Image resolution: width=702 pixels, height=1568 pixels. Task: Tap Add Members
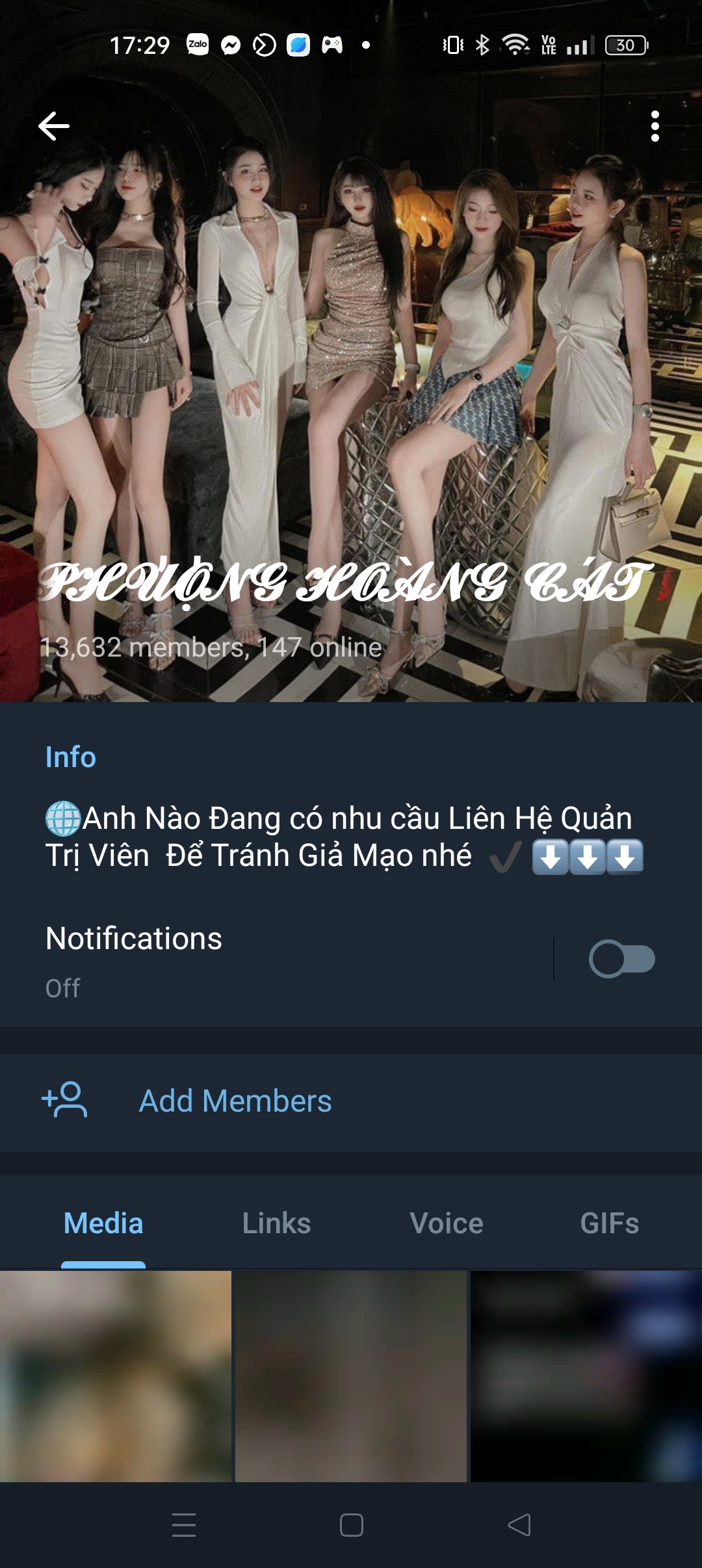pyautogui.click(x=235, y=1101)
